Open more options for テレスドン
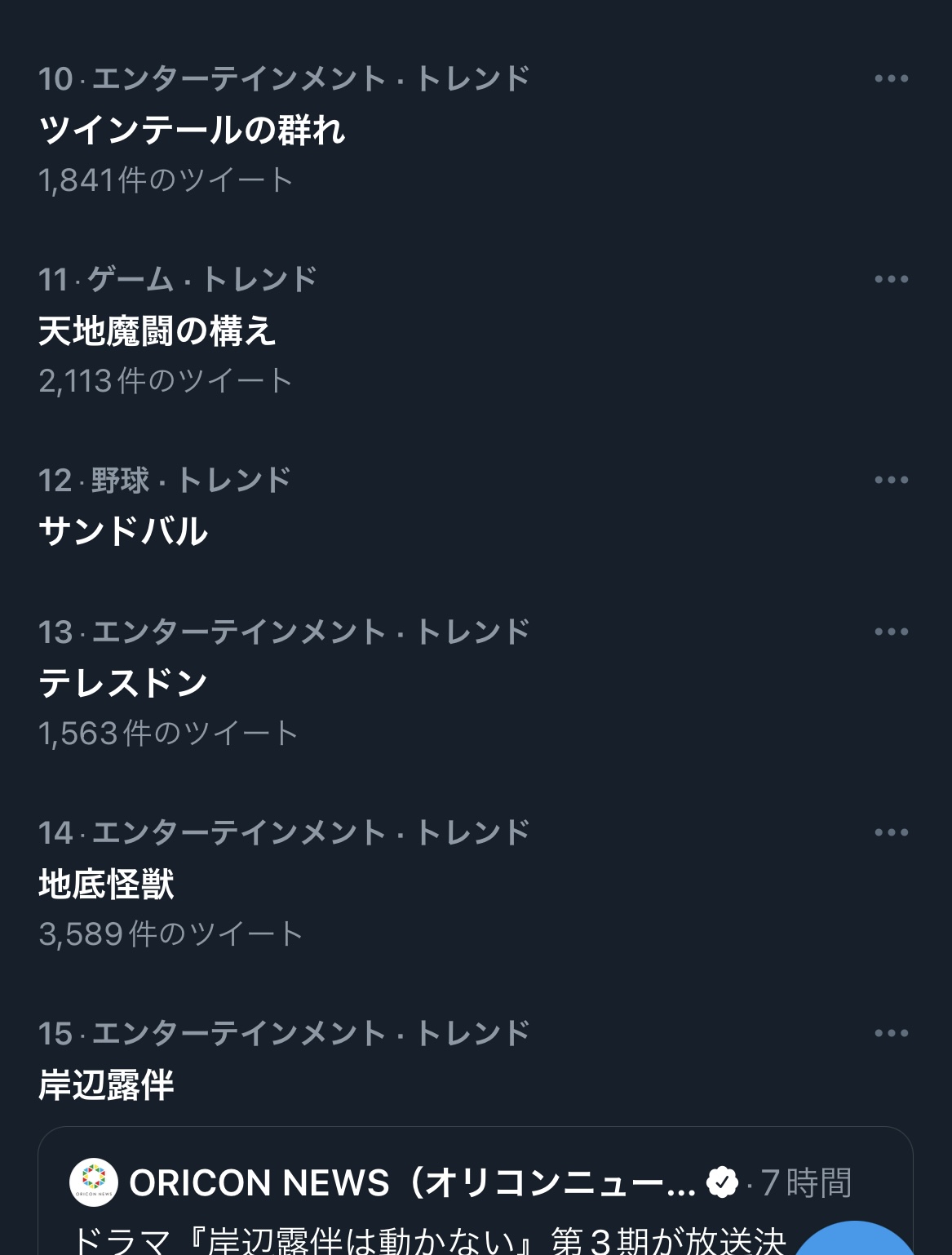Screen dimensions: 952x1255 tap(891, 632)
